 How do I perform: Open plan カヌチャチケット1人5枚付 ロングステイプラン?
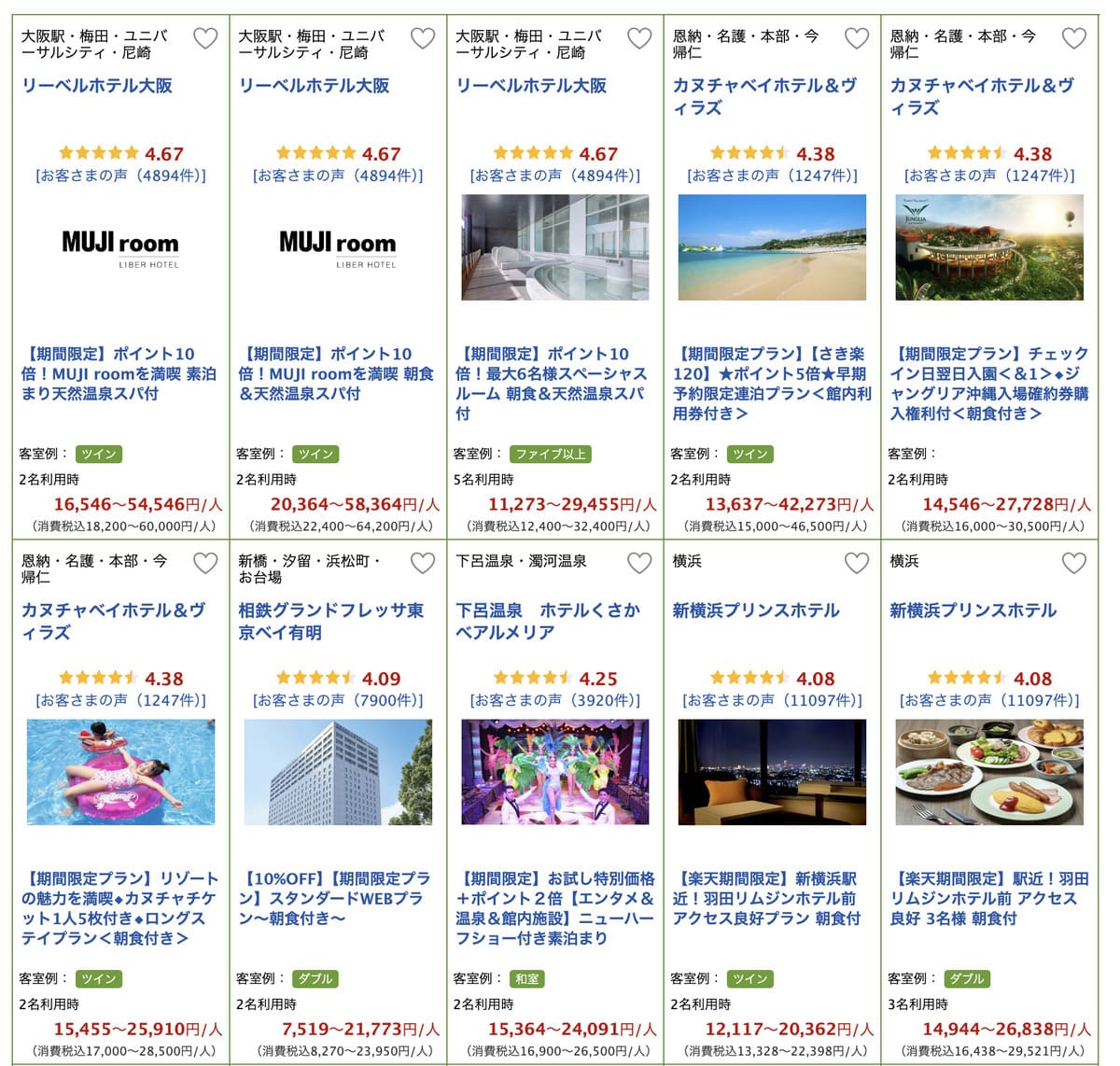point(119,908)
